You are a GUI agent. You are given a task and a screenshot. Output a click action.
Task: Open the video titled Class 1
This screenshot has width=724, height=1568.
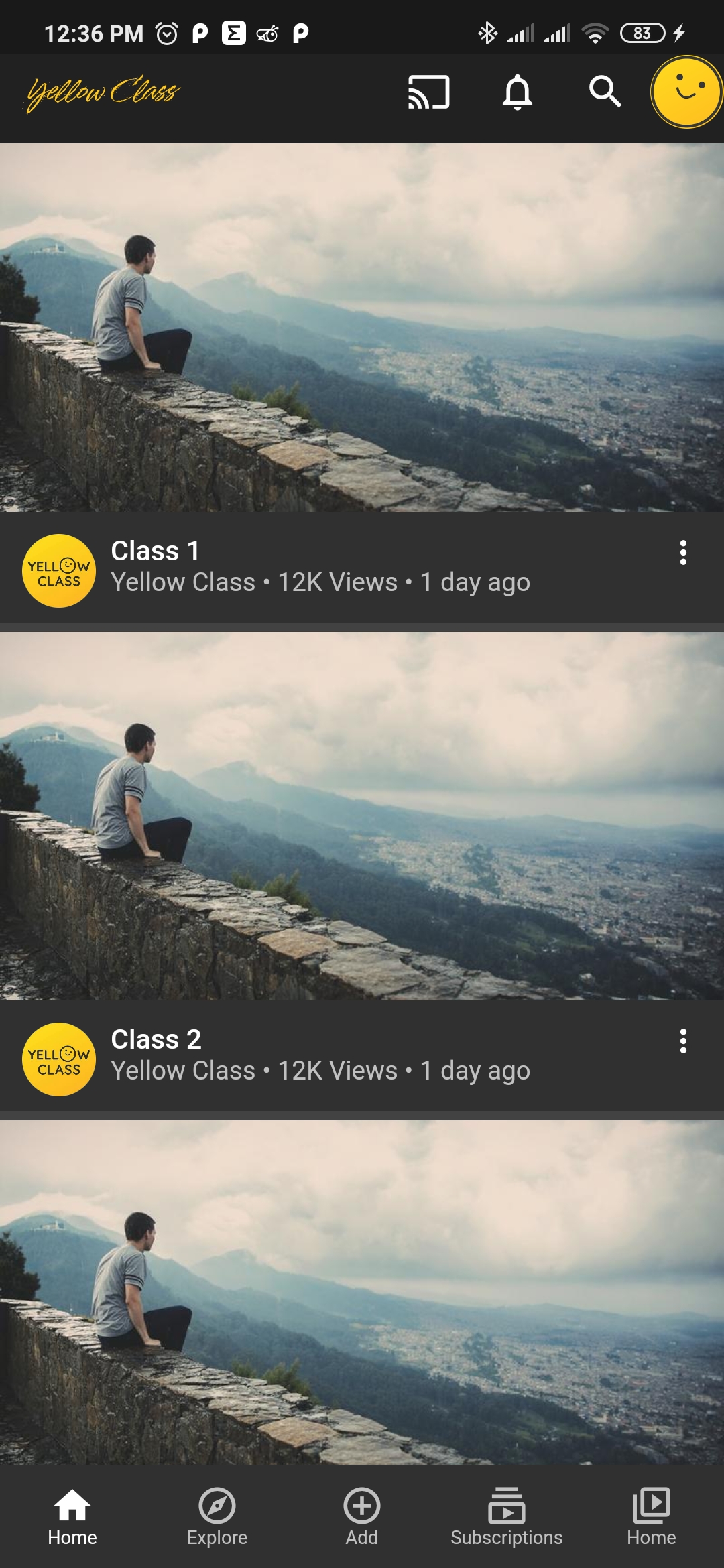[156, 550]
